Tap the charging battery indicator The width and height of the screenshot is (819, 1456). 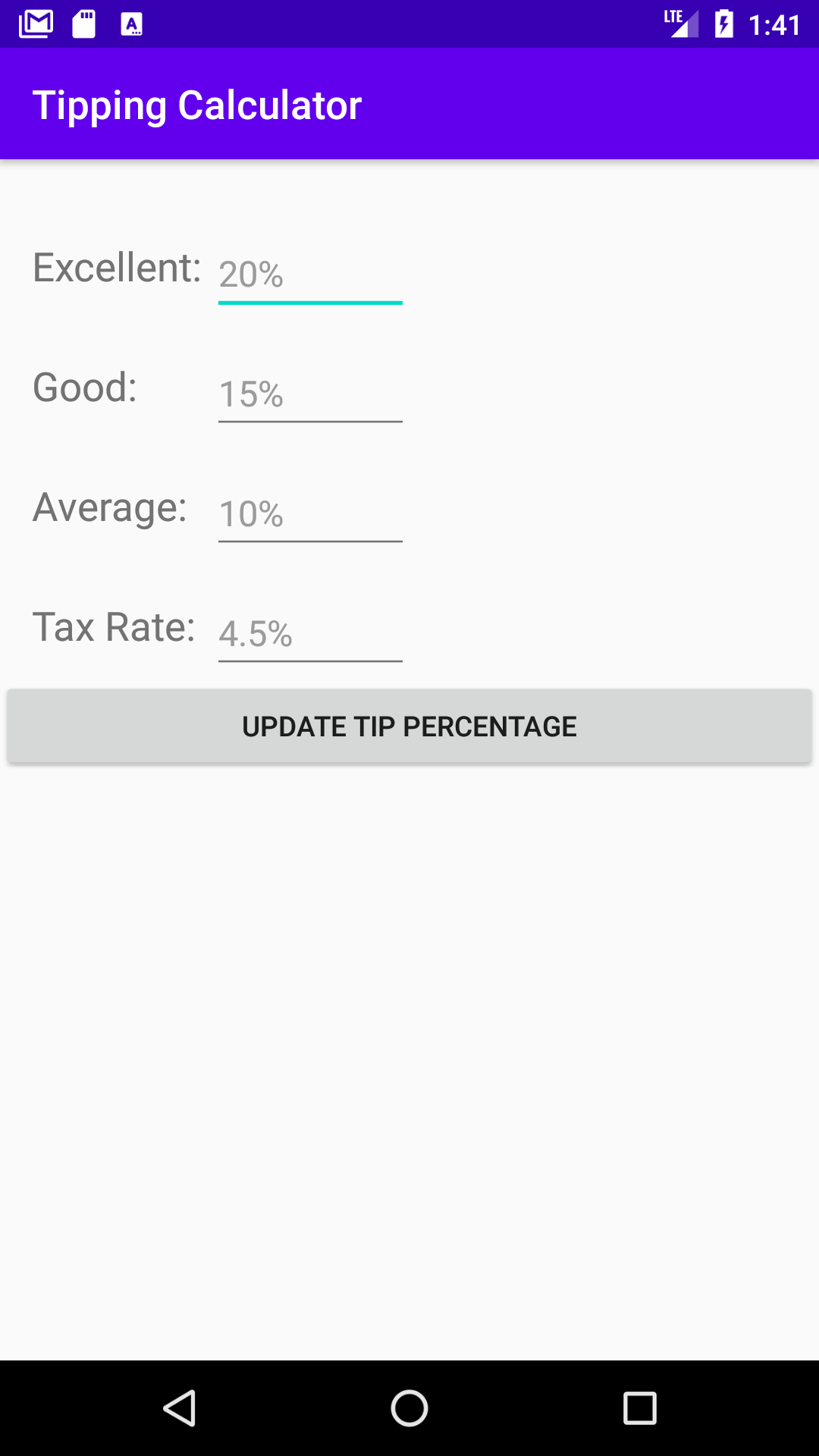(x=723, y=24)
